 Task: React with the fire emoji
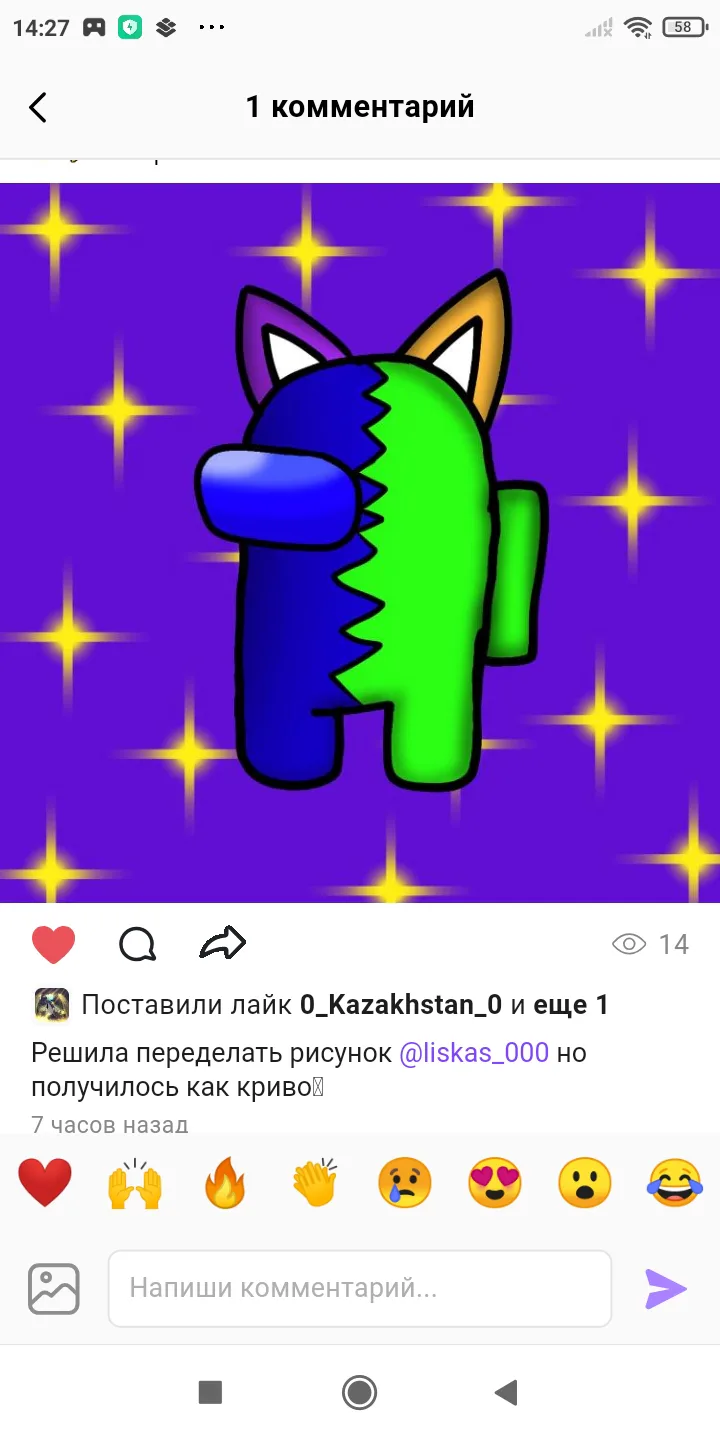[224, 1184]
